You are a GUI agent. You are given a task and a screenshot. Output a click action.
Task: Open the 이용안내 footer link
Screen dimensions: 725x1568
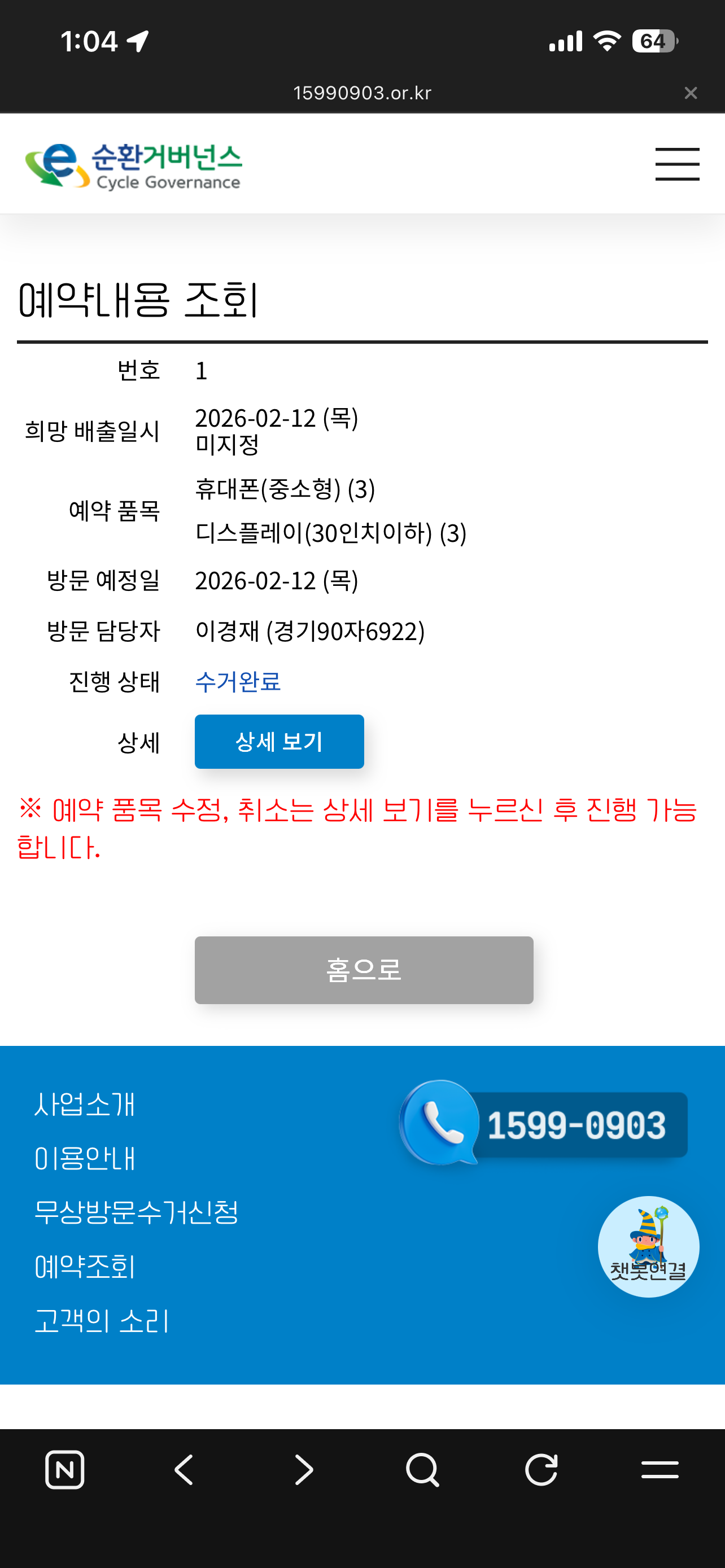pyautogui.click(x=85, y=1158)
